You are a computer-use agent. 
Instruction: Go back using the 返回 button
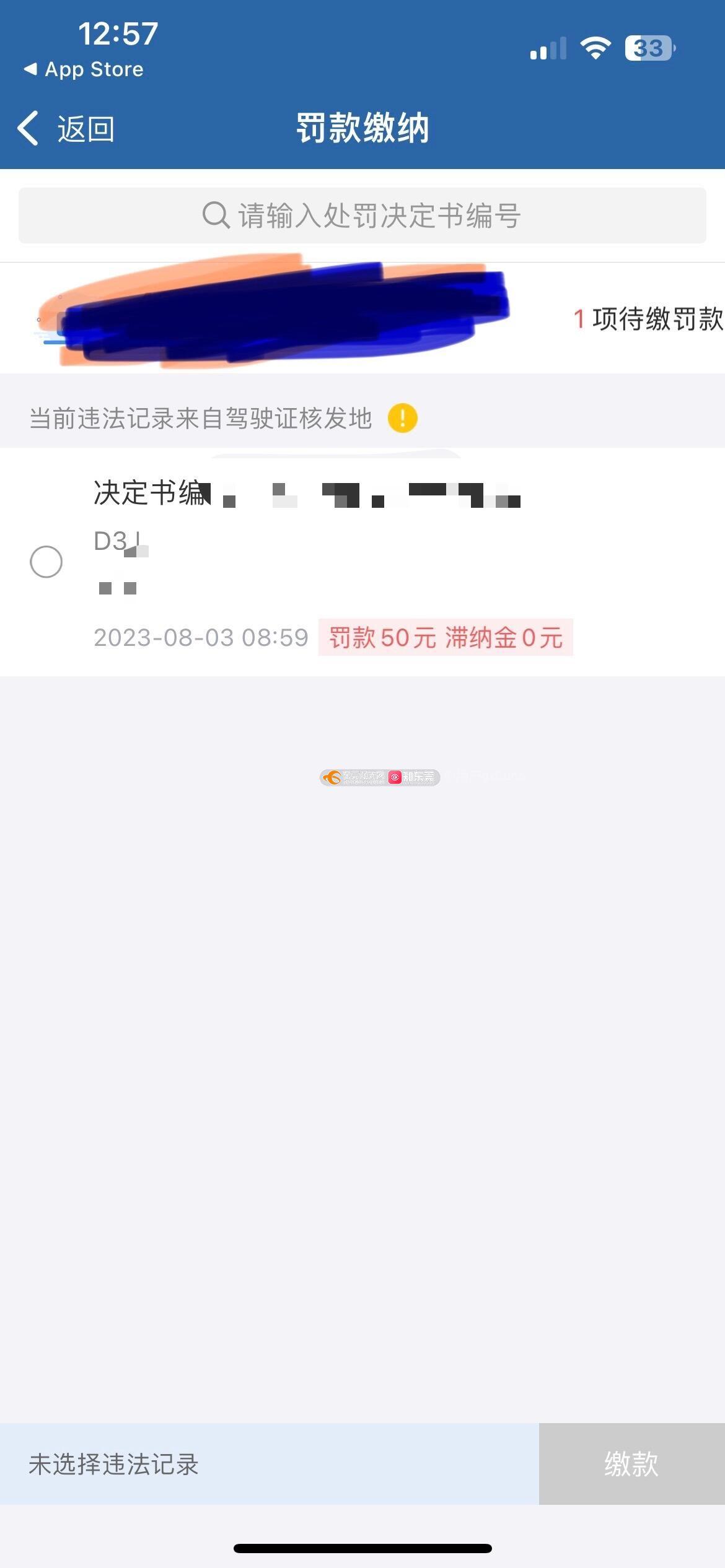67,129
